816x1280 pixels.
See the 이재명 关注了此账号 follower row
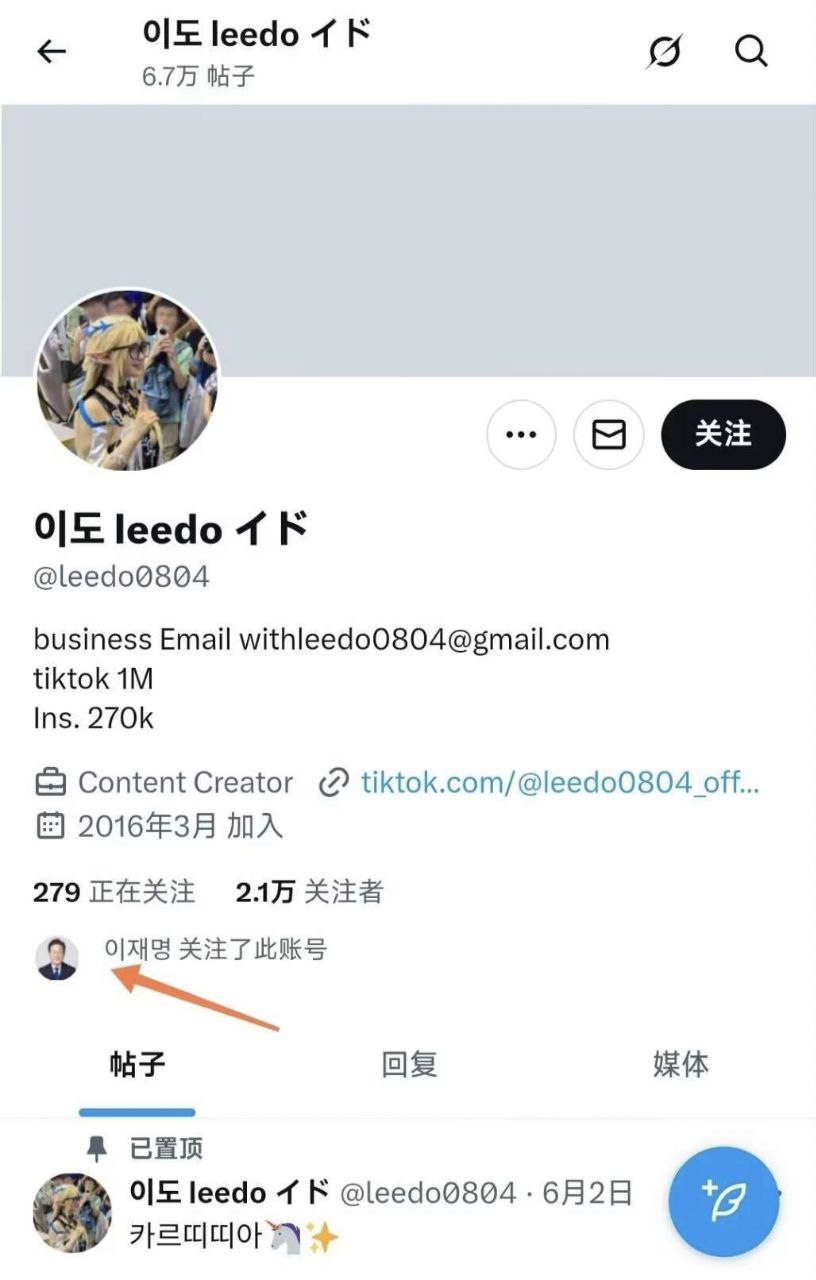(215, 949)
